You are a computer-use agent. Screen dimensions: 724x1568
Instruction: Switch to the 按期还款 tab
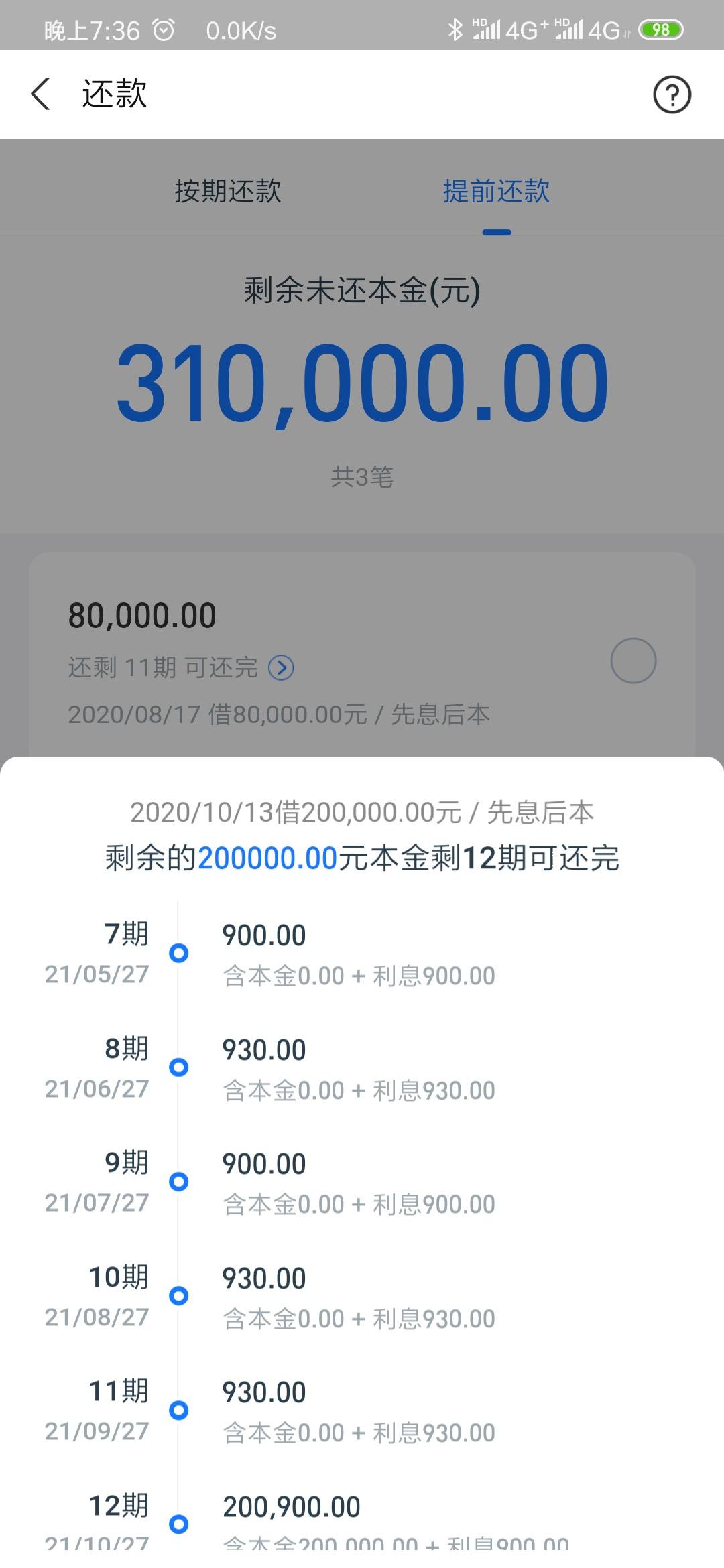point(228,192)
